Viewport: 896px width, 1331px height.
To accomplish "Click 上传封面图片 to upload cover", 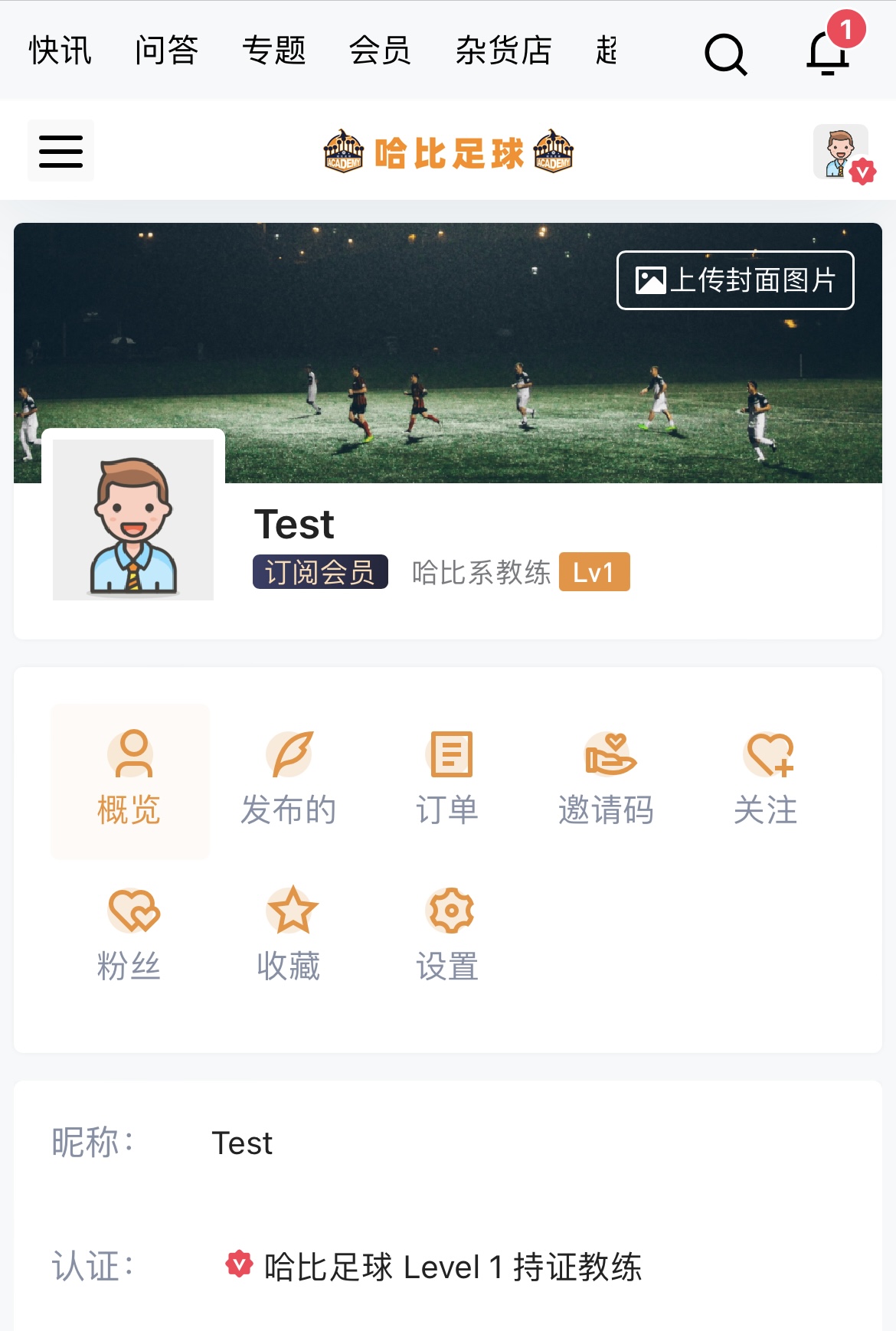I will (x=733, y=282).
